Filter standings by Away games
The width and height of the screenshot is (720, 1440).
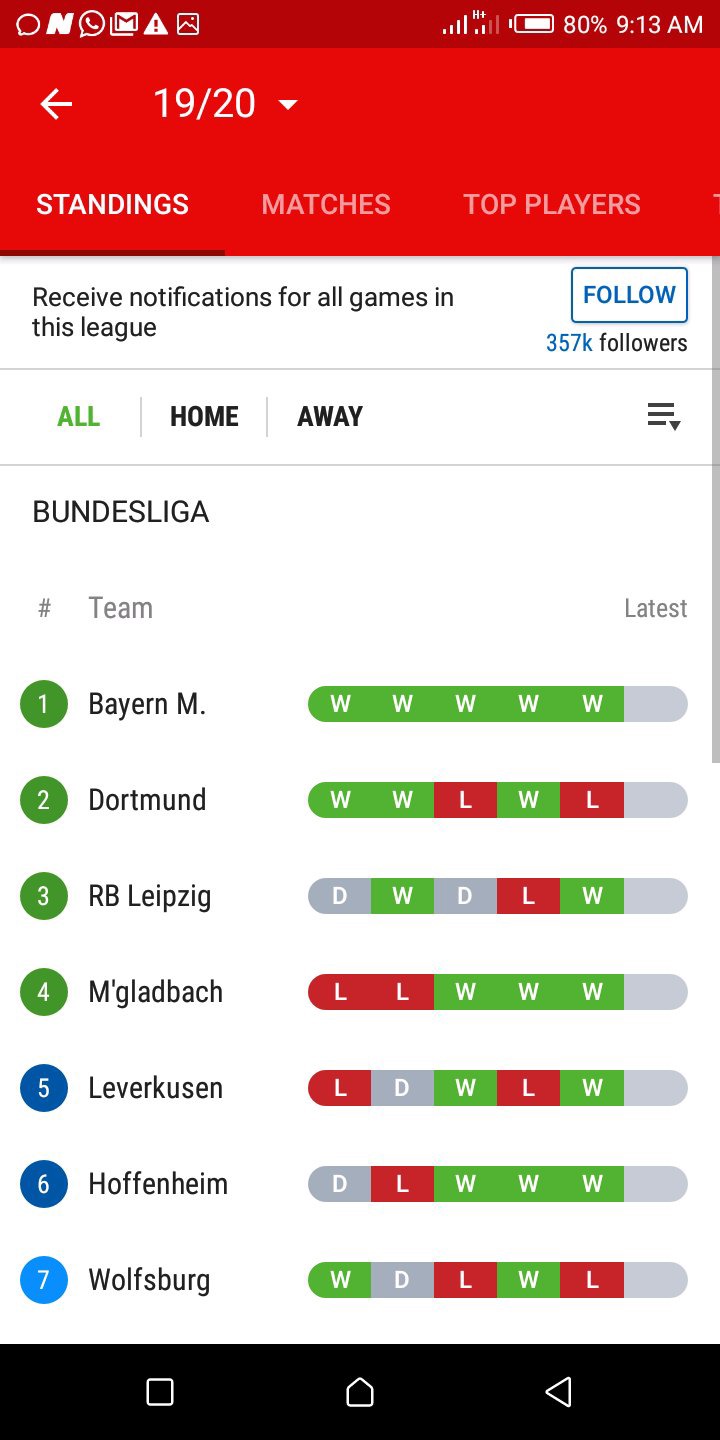pyautogui.click(x=330, y=416)
